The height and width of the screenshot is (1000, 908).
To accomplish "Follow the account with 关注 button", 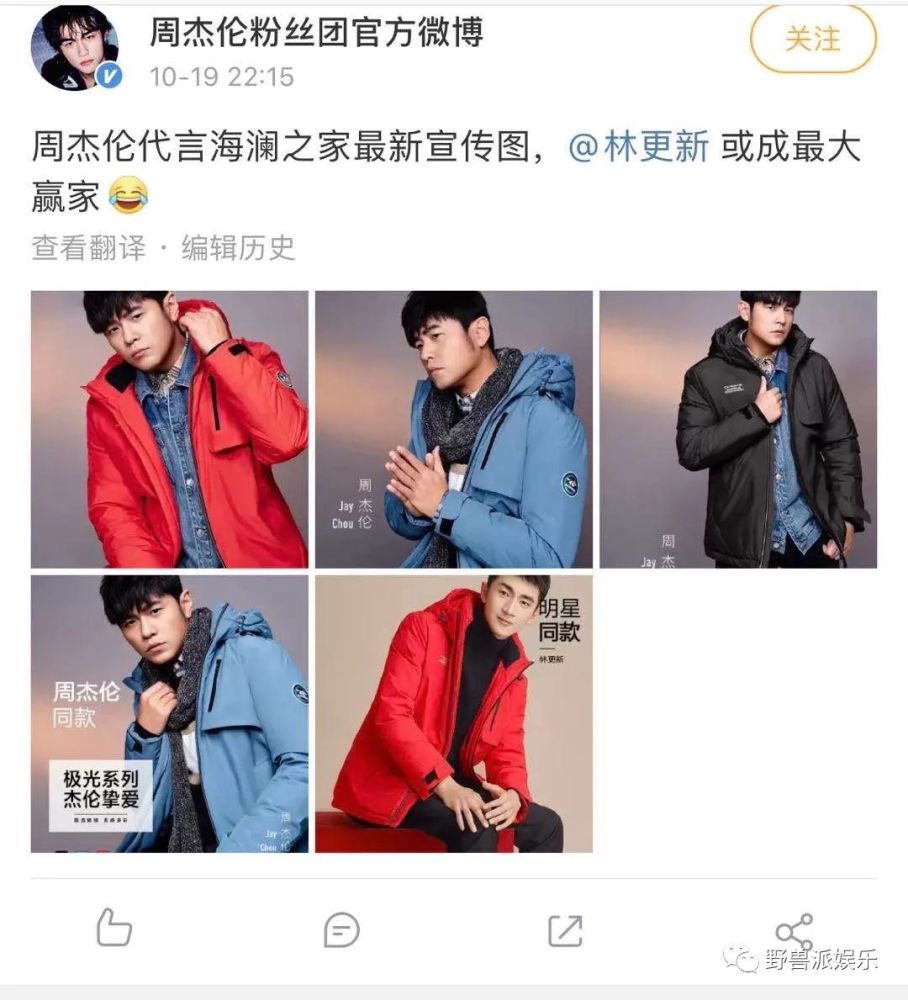I will coord(812,39).
